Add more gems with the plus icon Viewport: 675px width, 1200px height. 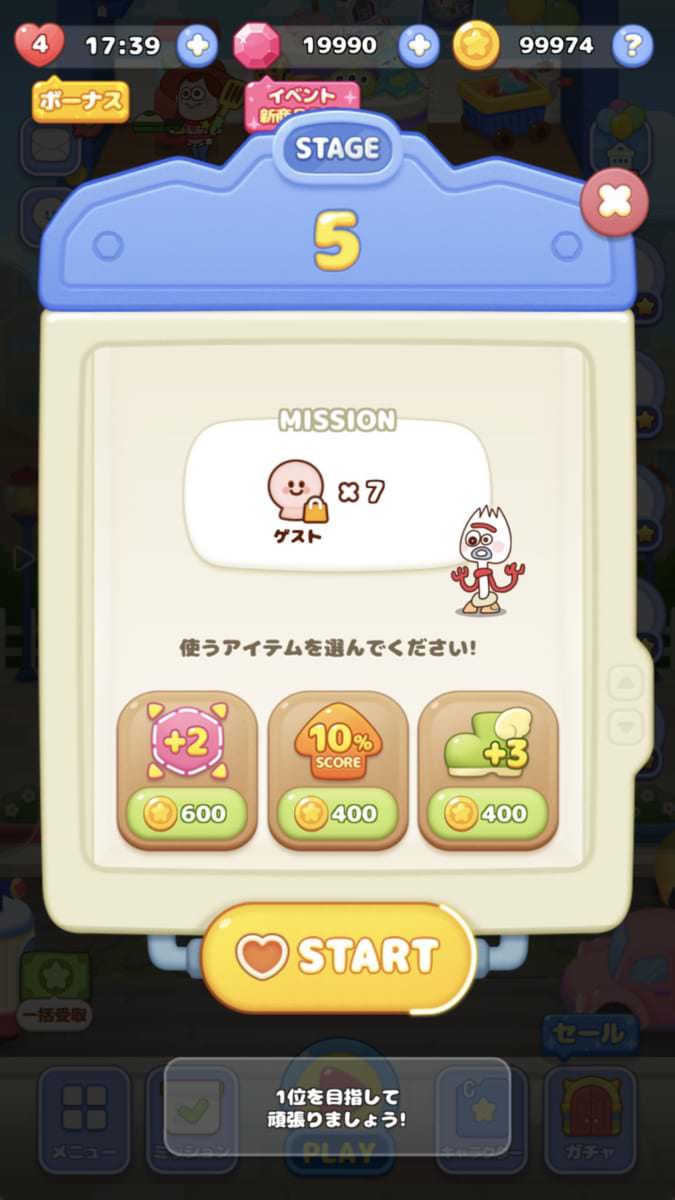coord(419,45)
